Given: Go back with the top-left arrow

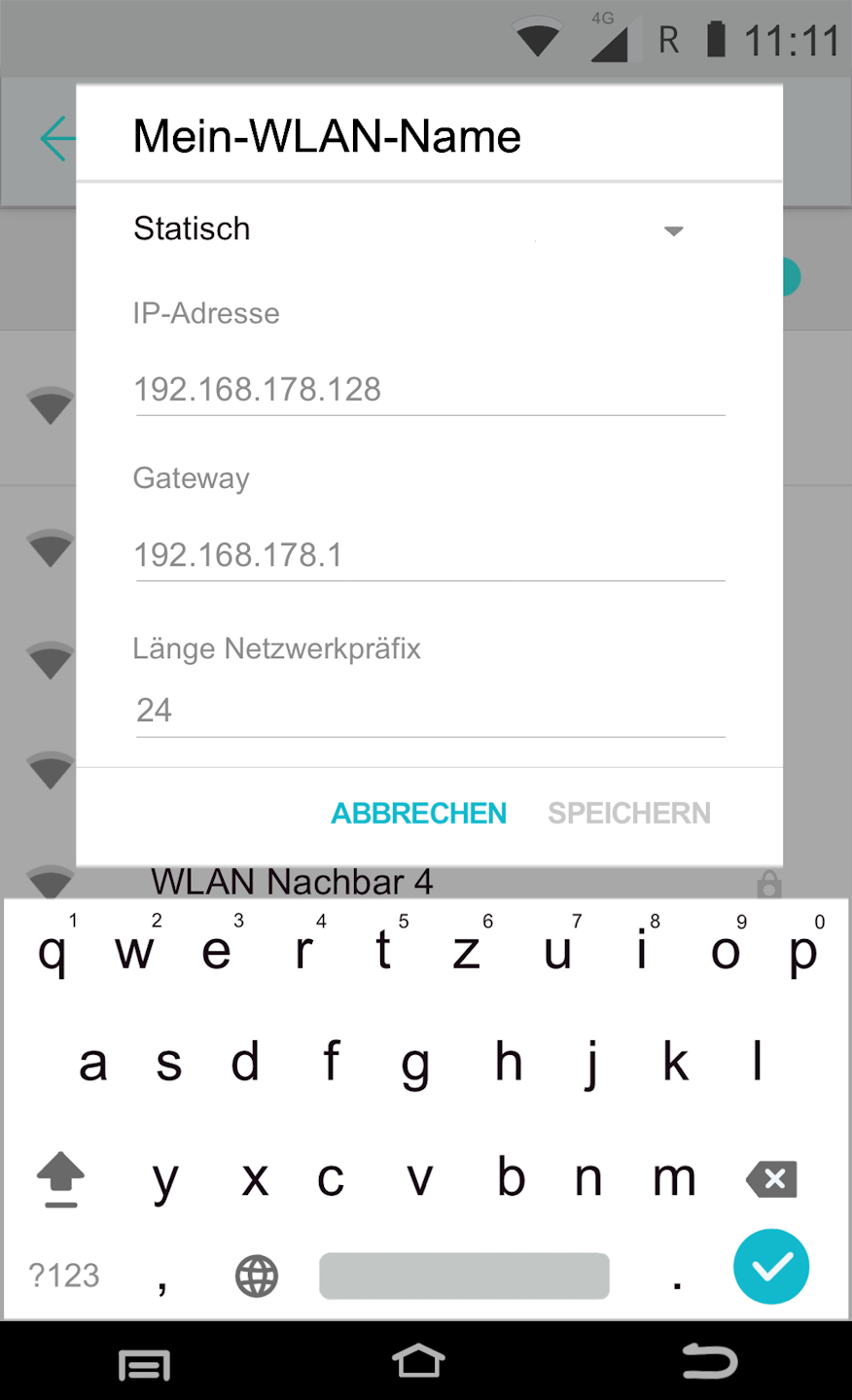Looking at the screenshot, I should pyautogui.click(x=56, y=138).
